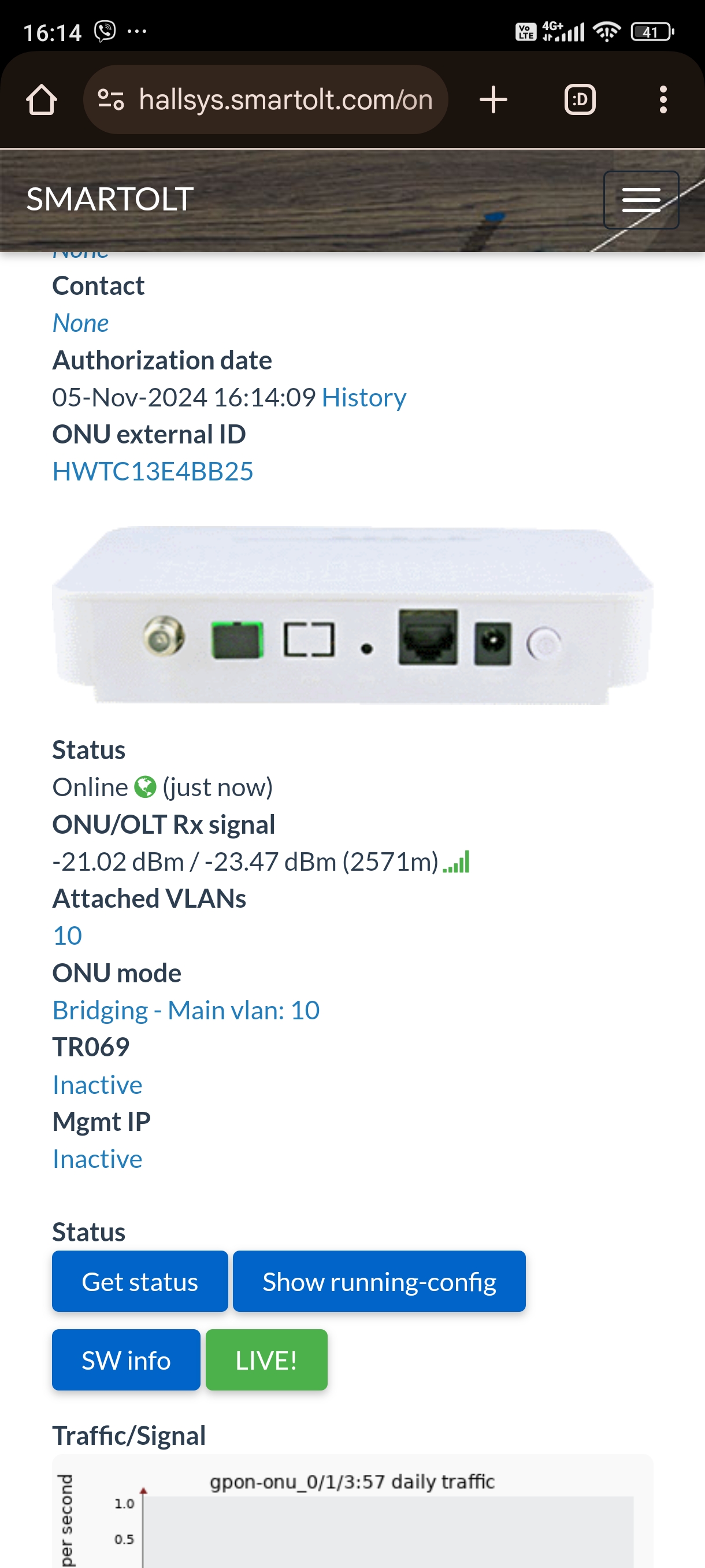Open attached VLAN 10

pos(67,935)
